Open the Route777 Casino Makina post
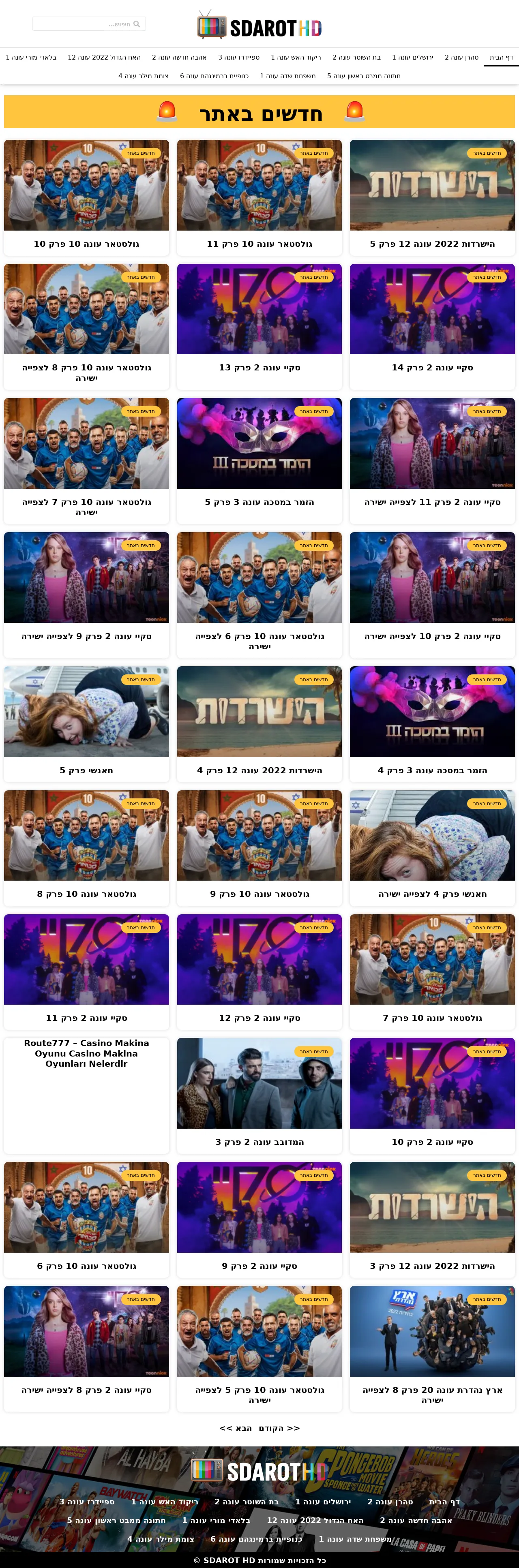Viewport: 519px width, 1568px height. click(x=86, y=1053)
